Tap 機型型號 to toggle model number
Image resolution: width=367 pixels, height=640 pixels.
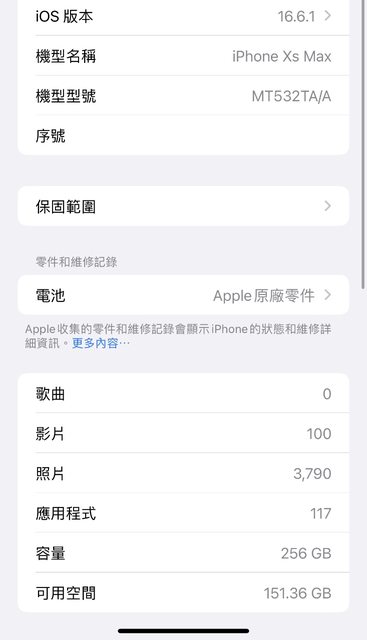click(183, 96)
